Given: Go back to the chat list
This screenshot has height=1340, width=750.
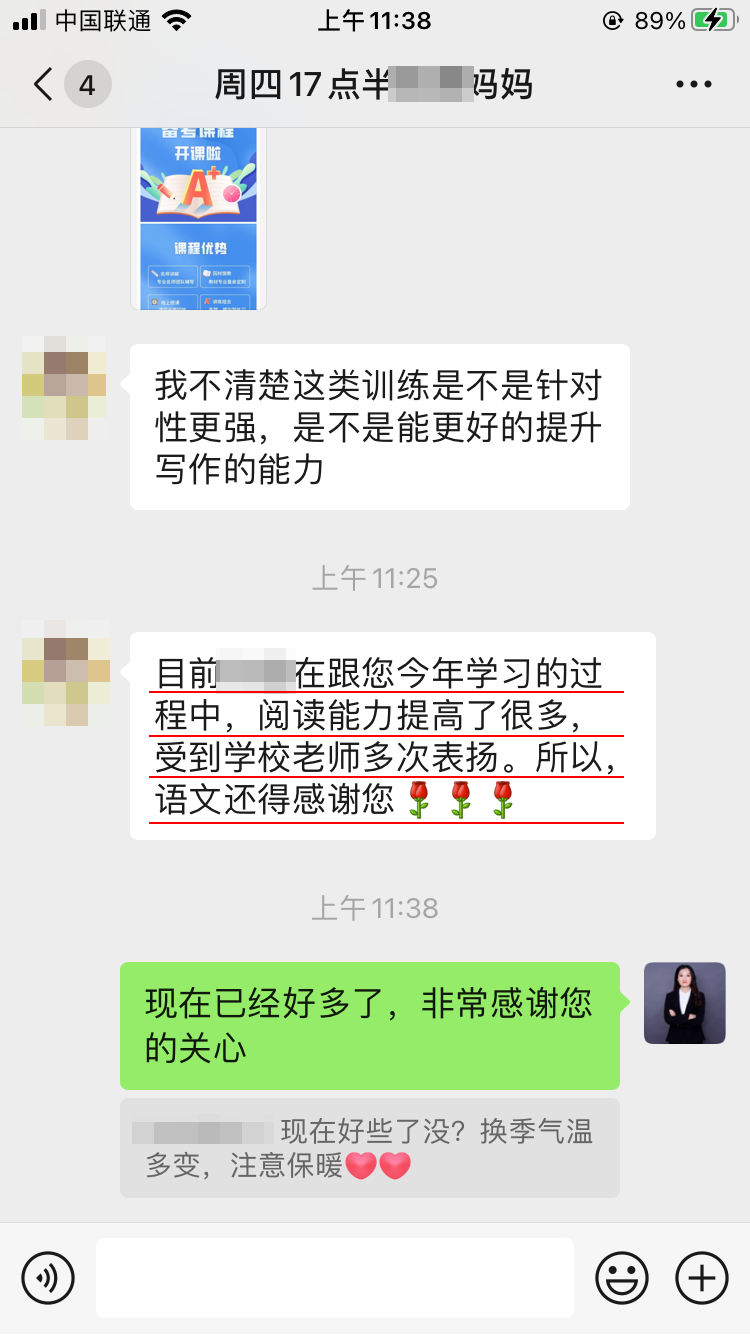Looking at the screenshot, I should click(44, 85).
